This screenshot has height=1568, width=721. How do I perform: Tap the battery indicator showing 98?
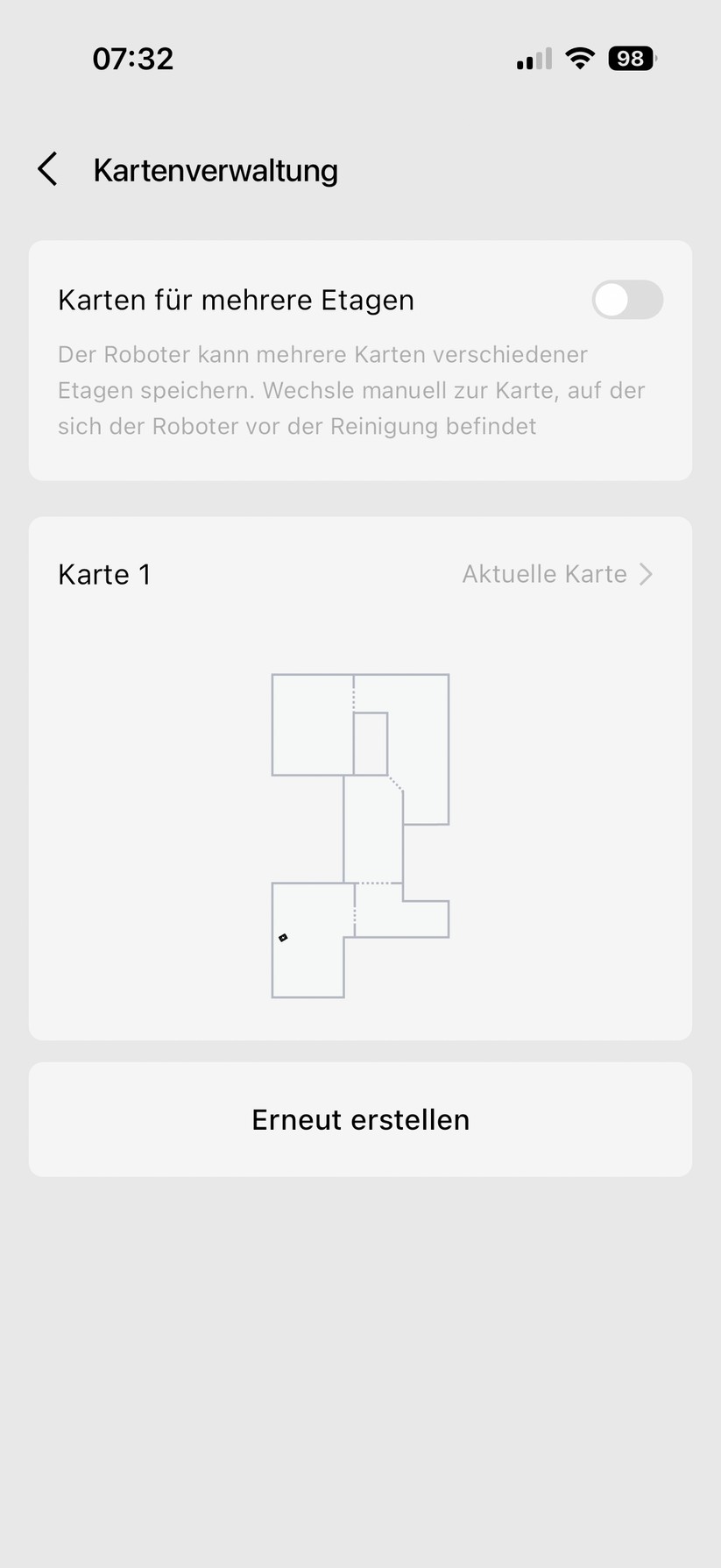(630, 58)
